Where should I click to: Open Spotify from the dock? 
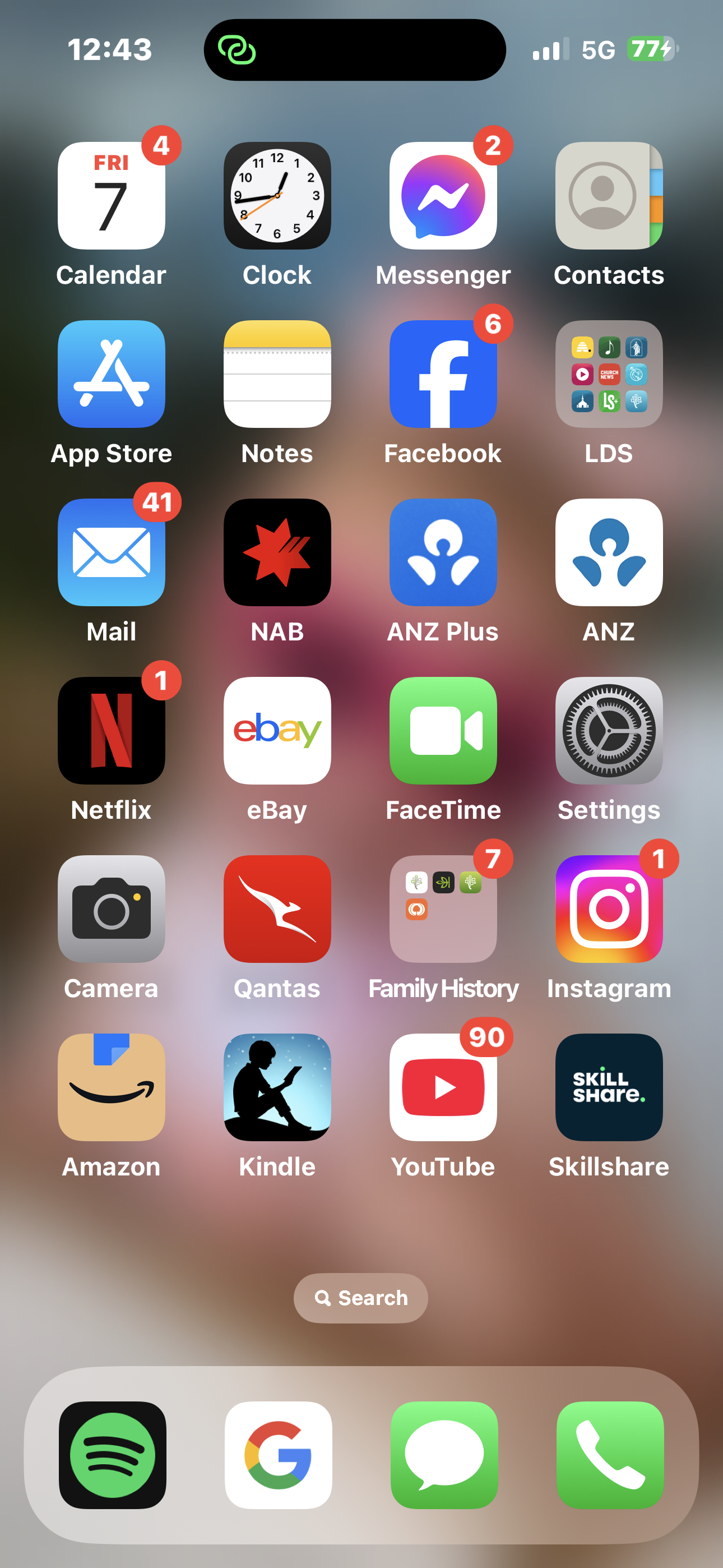[x=113, y=1455]
